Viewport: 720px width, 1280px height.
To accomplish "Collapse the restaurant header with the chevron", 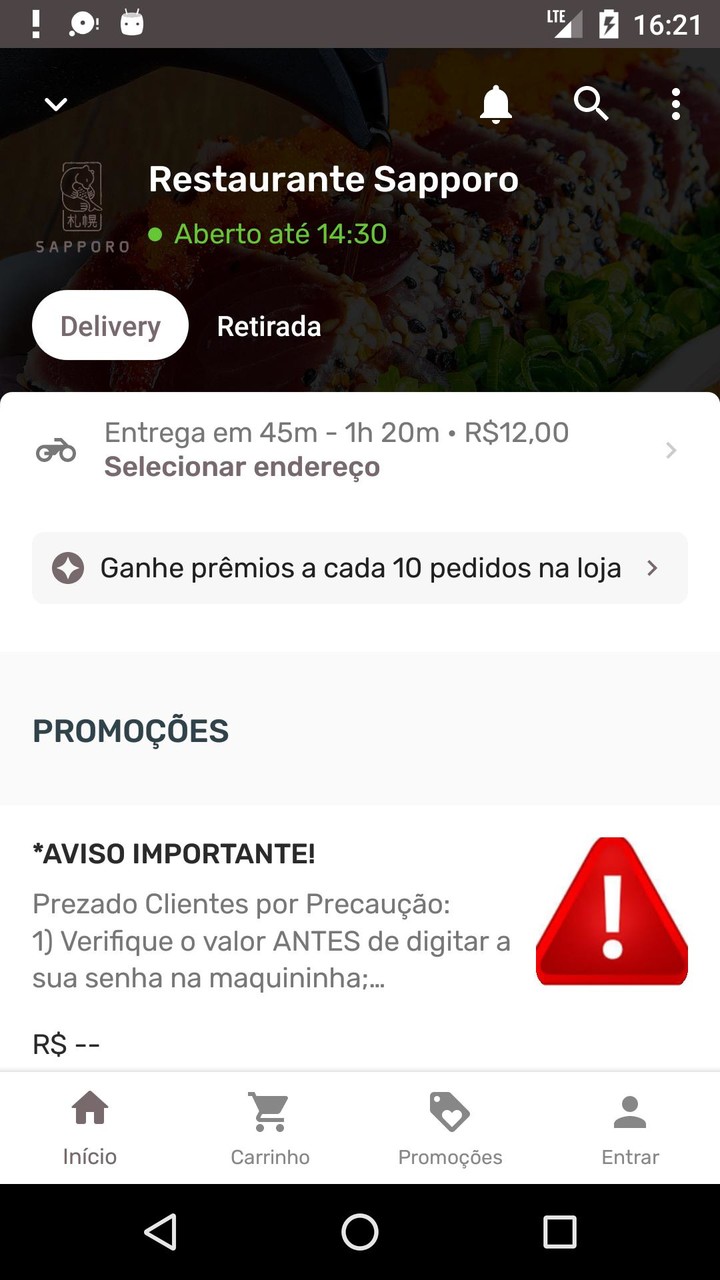I will coord(55,103).
